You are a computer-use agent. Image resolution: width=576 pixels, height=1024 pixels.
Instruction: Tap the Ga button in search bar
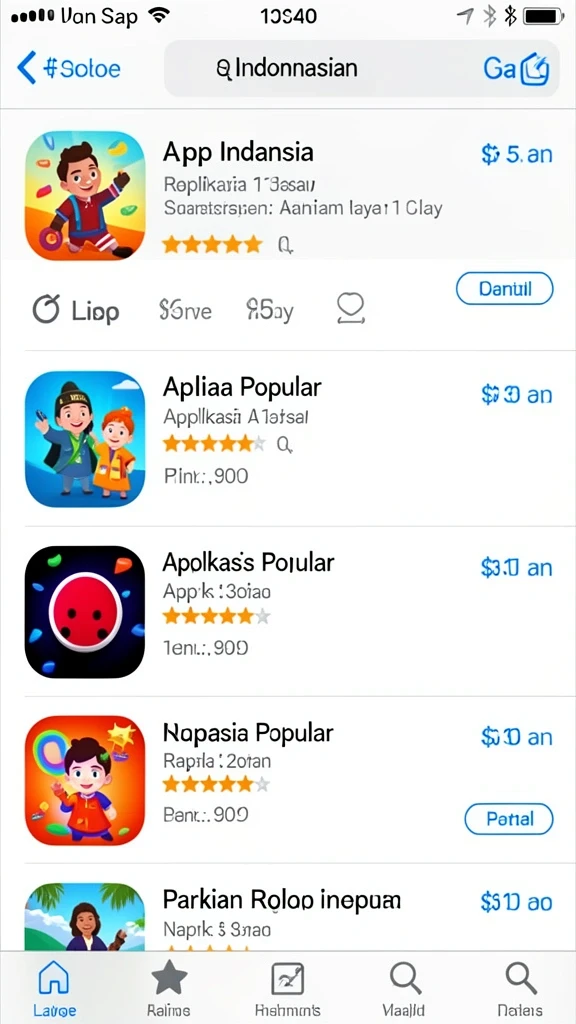coord(516,69)
